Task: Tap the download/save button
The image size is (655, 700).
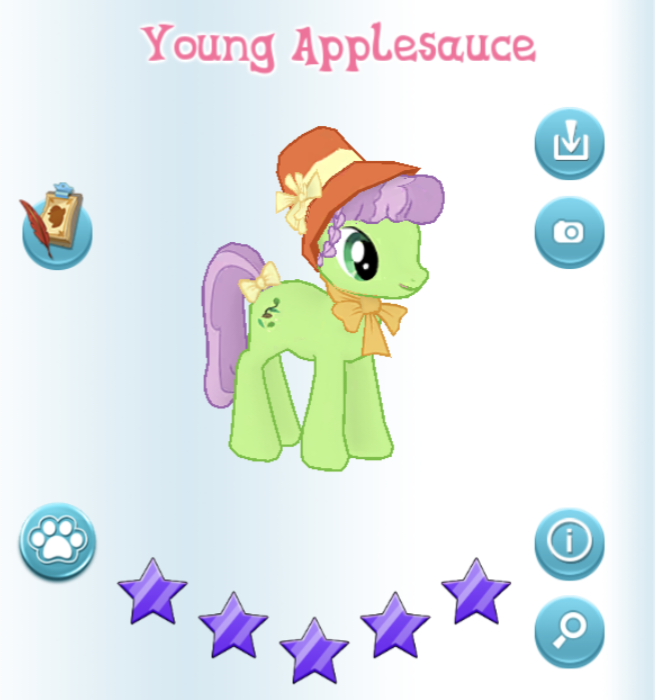Action: point(569,144)
